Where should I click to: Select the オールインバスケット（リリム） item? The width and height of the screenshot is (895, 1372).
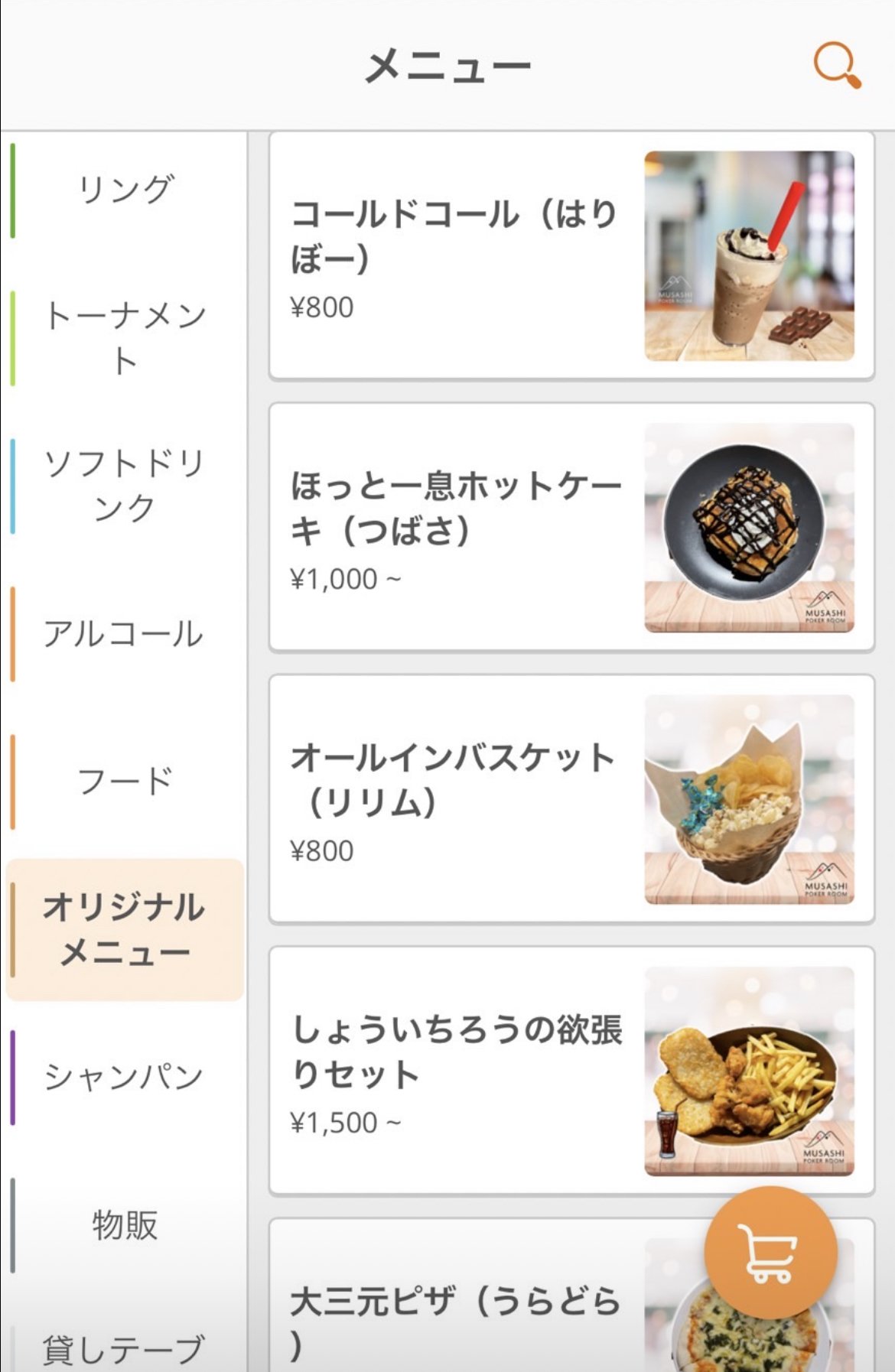[x=571, y=799]
